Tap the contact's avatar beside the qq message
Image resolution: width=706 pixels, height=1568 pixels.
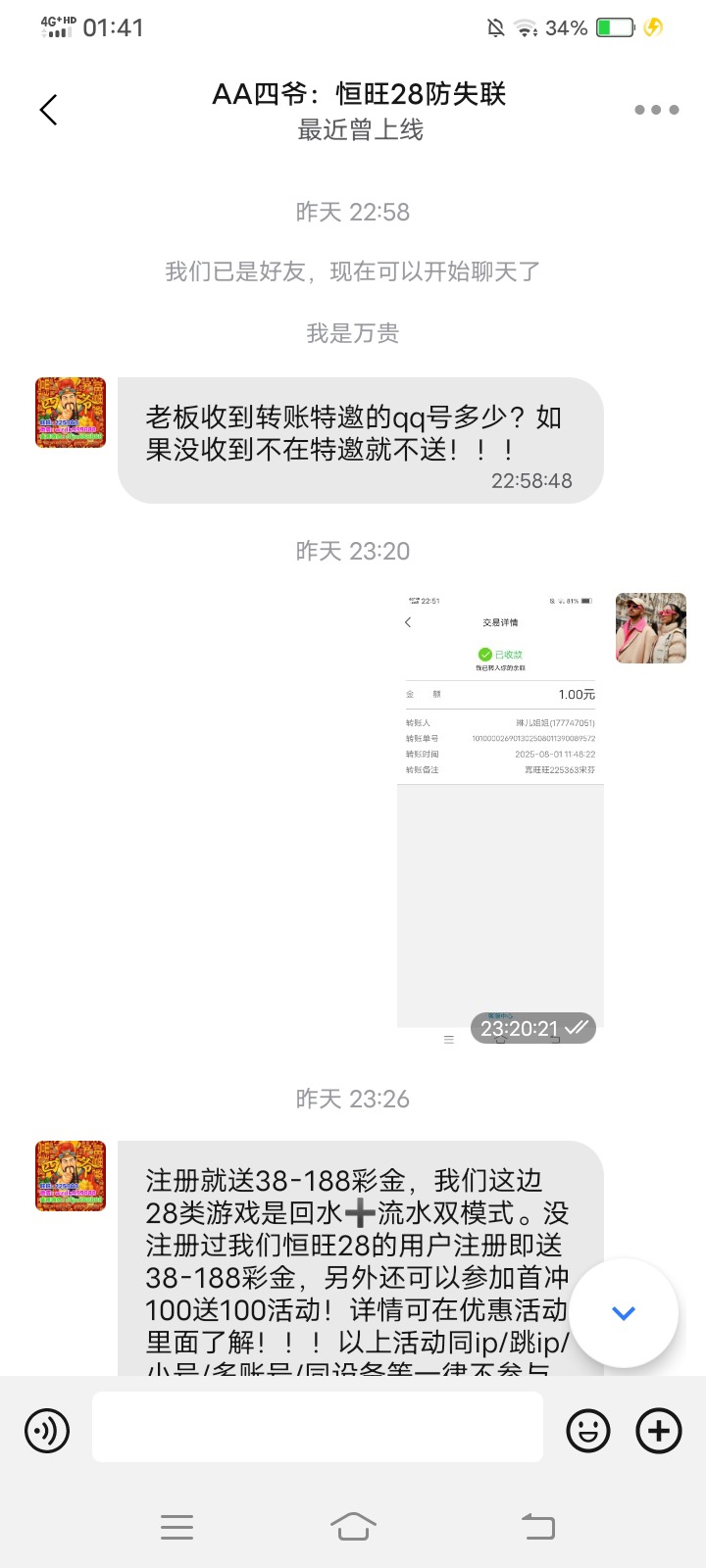click(x=71, y=413)
